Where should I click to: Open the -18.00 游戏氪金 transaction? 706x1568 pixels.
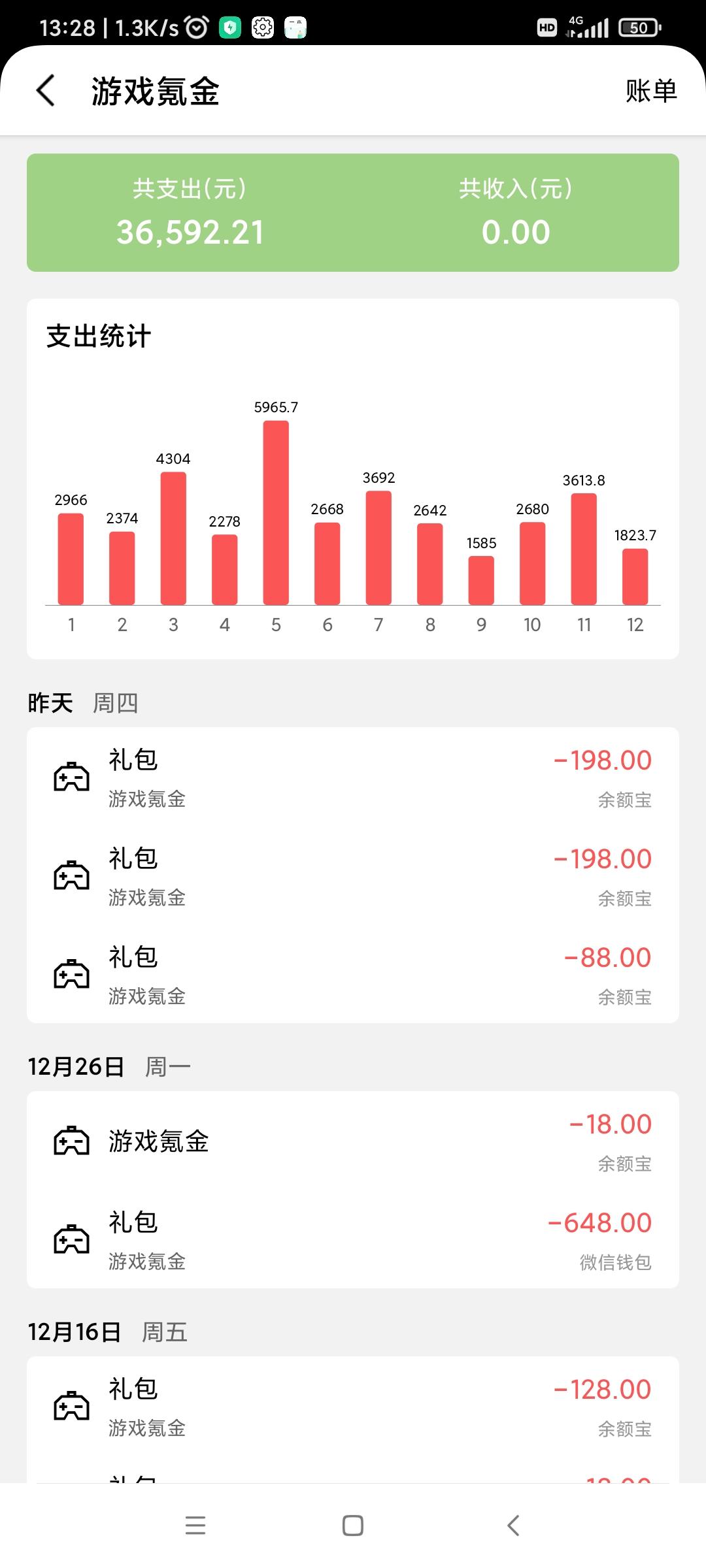[x=353, y=1141]
